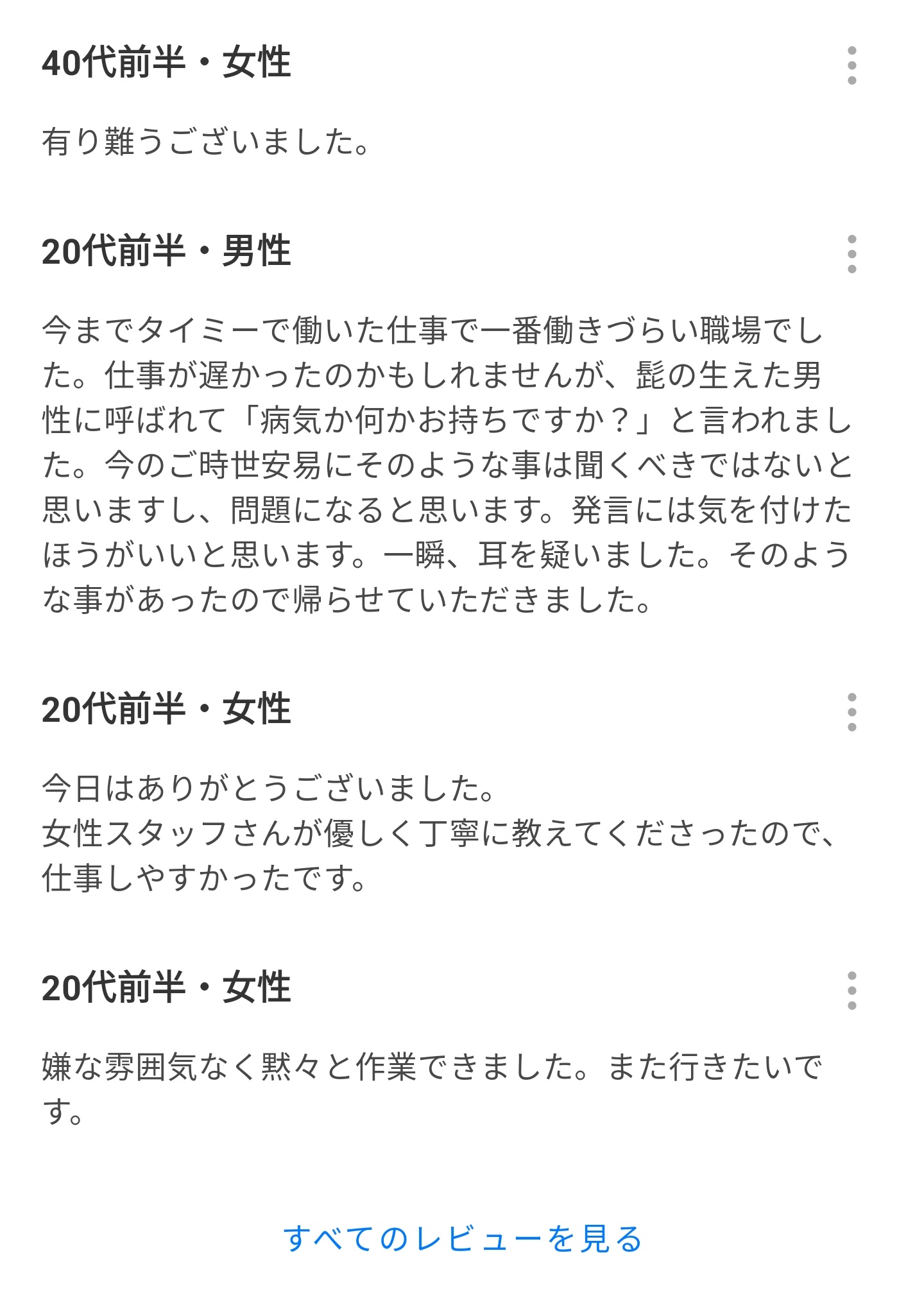924x1305 pixels.
Task: Open the overflow menu on 20代前半・男性 review
Action: coord(851,254)
